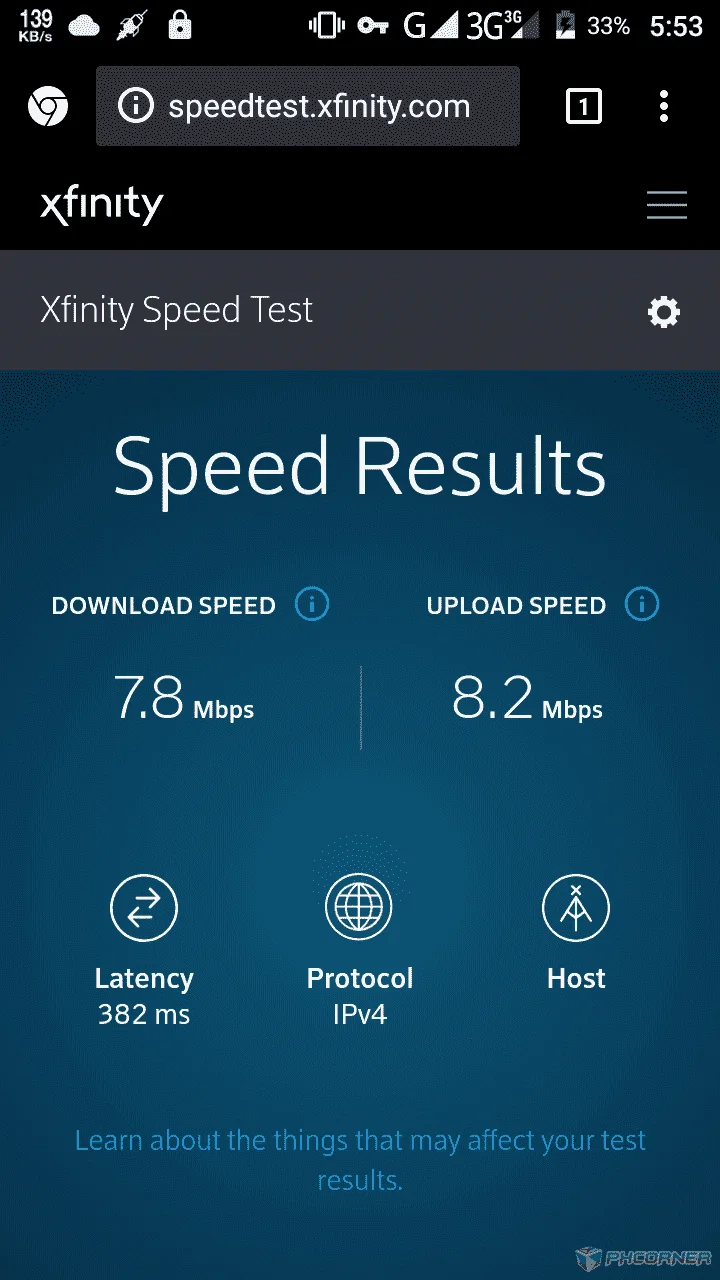This screenshot has height=1280, width=720.
Task: Open the Xfinity hamburger menu
Action: pyautogui.click(x=667, y=205)
